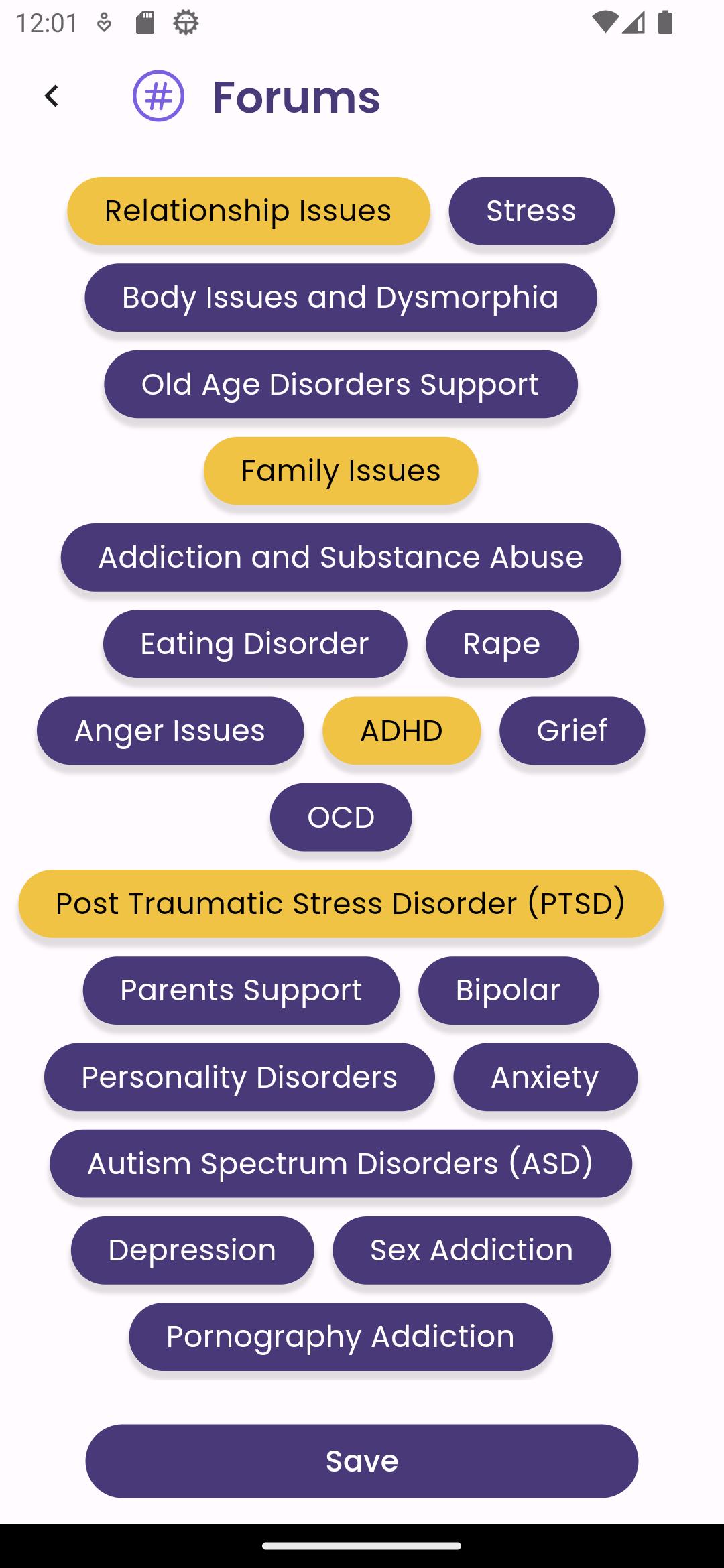The image size is (724, 1568).
Task: Select Personality Disorders forum
Action: click(x=239, y=1077)
